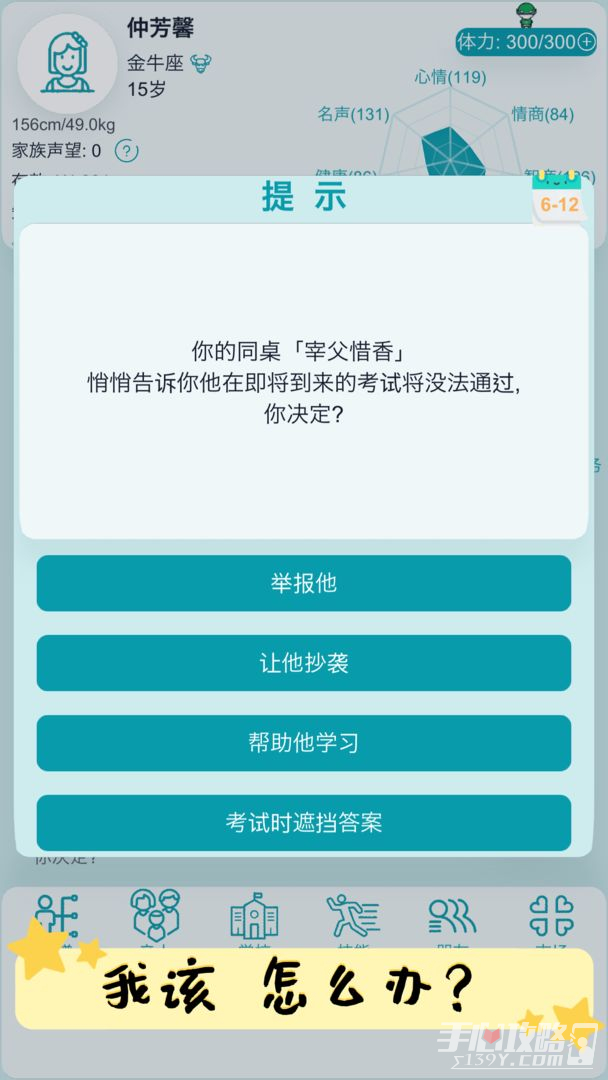608x1080 pixels.
Task: Choose 考试时遮挡答案
Action: coord(303,823)
